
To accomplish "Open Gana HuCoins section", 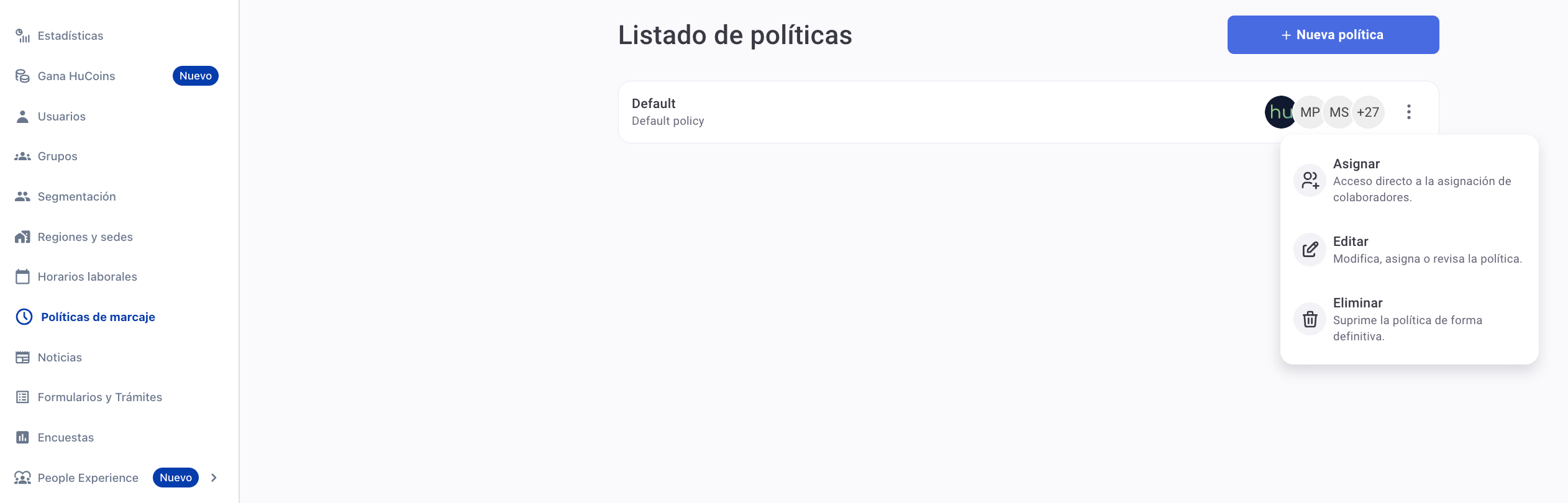I will 76,76.
